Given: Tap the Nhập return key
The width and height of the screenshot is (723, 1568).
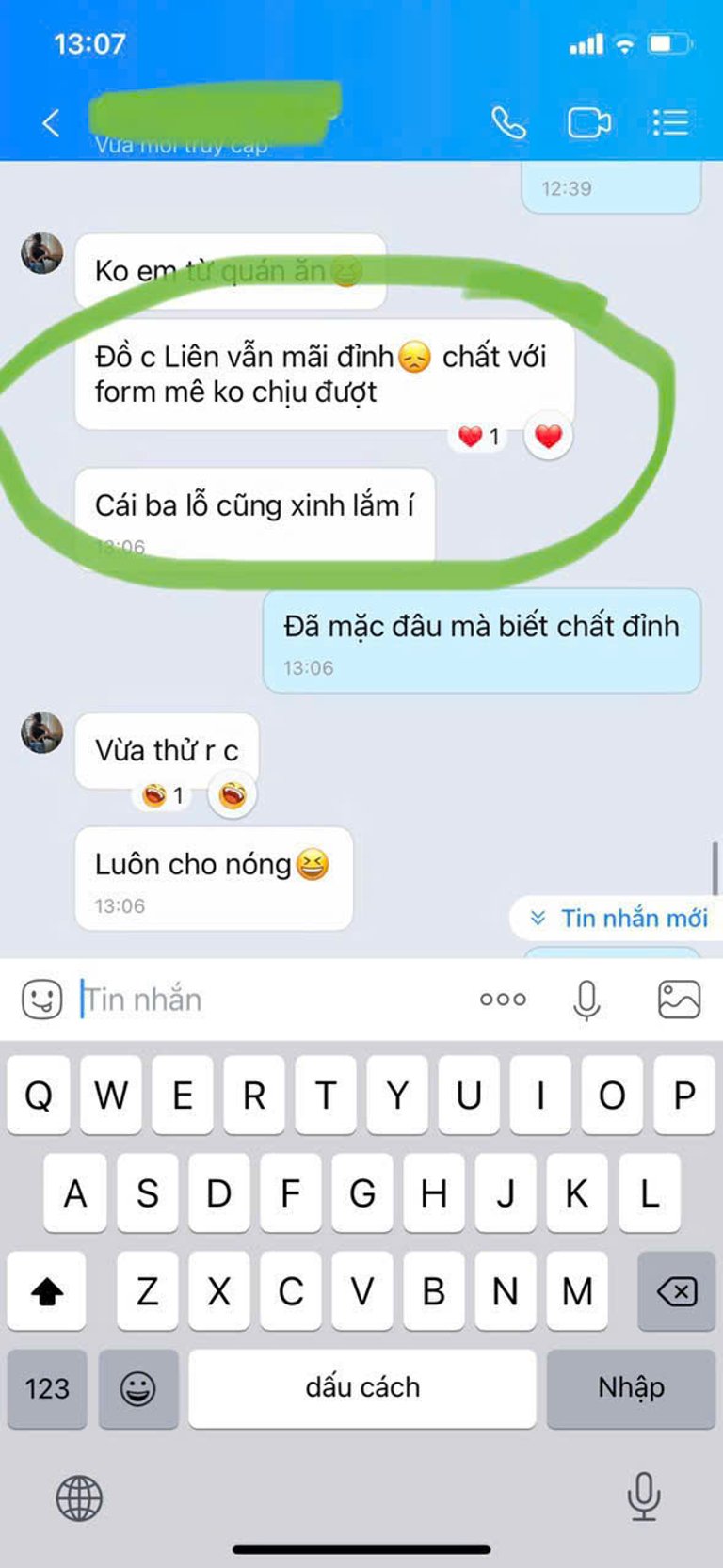Looking at the screenshot, I should [x=631, y=1388].
